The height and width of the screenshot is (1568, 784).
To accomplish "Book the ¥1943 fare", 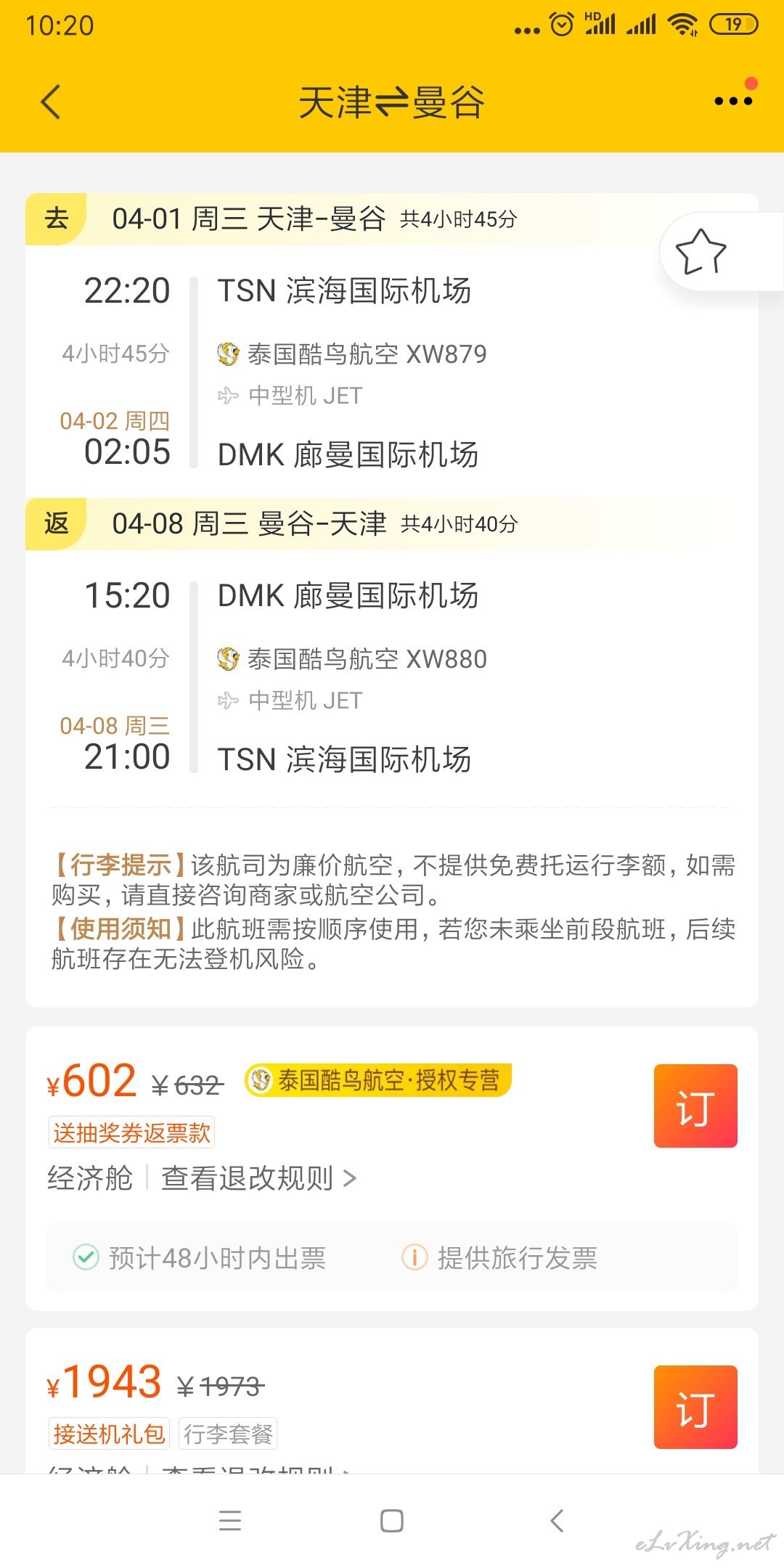I will click(695, 1407).
